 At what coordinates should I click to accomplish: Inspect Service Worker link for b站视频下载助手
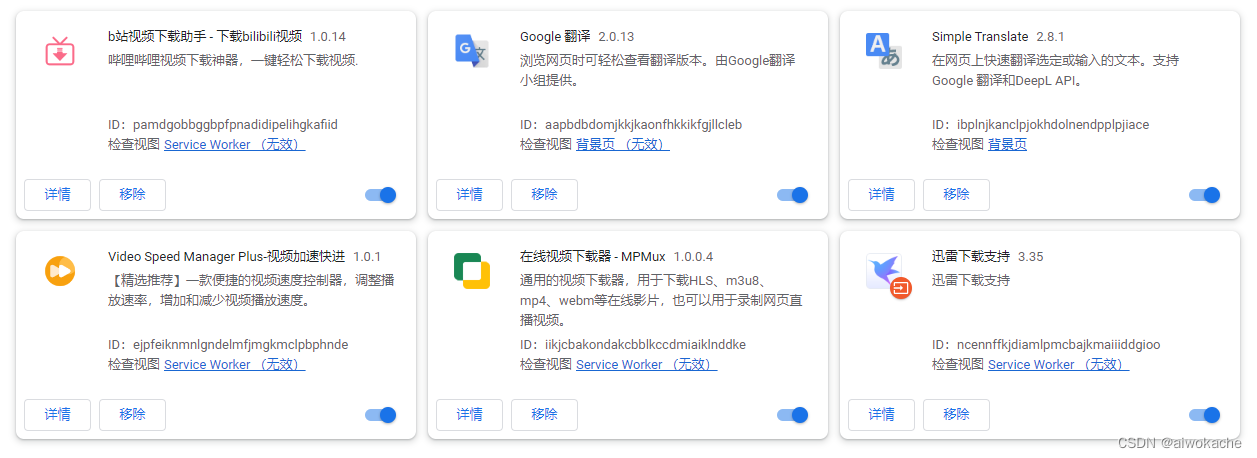234,145
